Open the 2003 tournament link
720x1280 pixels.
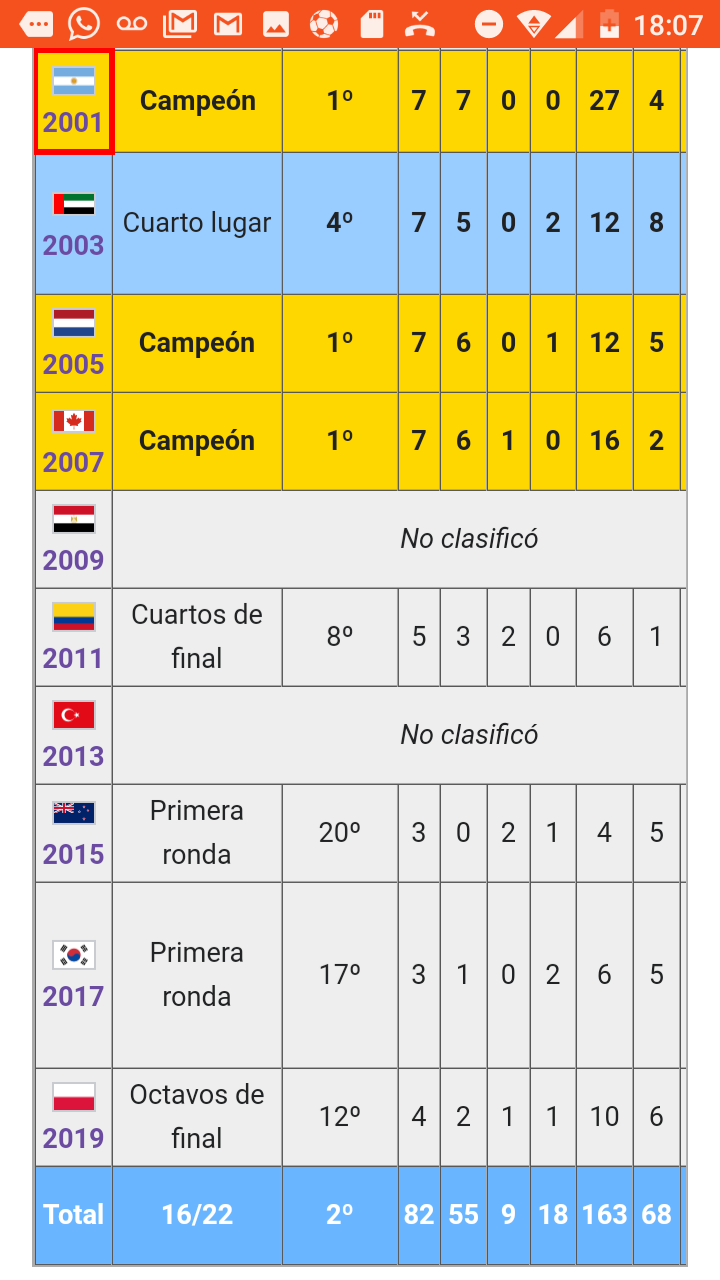pos(73,245)
